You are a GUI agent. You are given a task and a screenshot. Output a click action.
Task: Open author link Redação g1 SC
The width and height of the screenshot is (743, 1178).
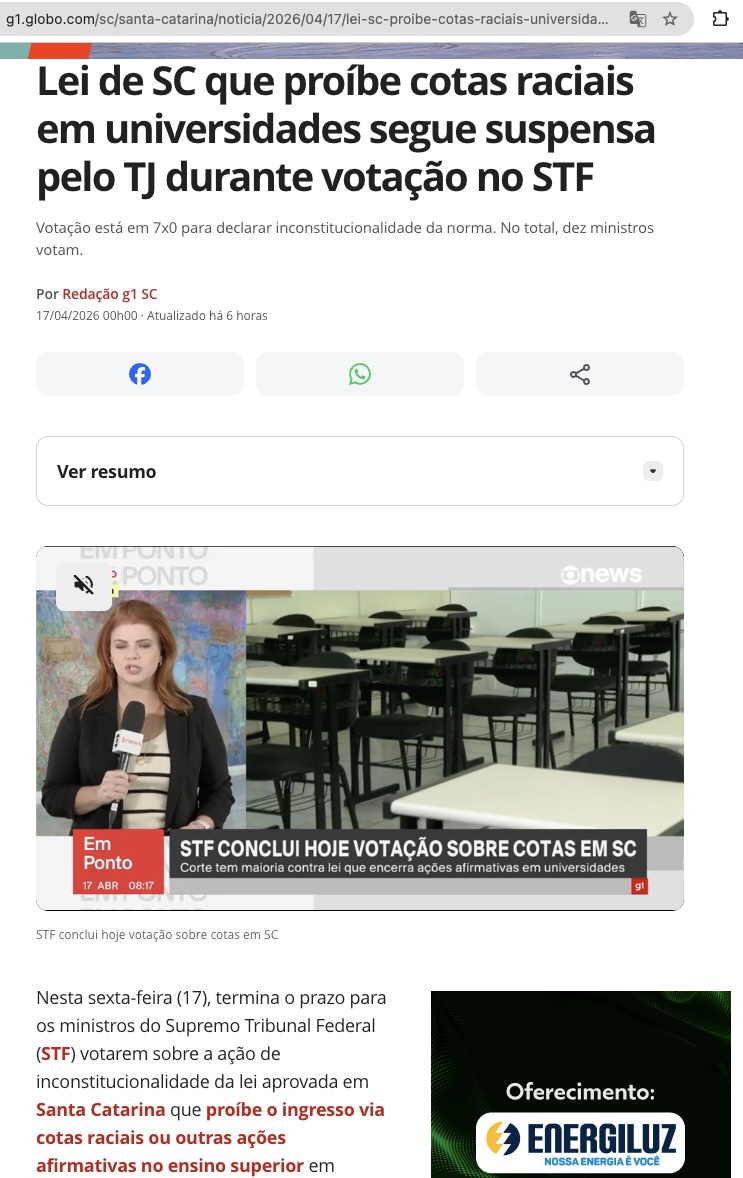110,294
